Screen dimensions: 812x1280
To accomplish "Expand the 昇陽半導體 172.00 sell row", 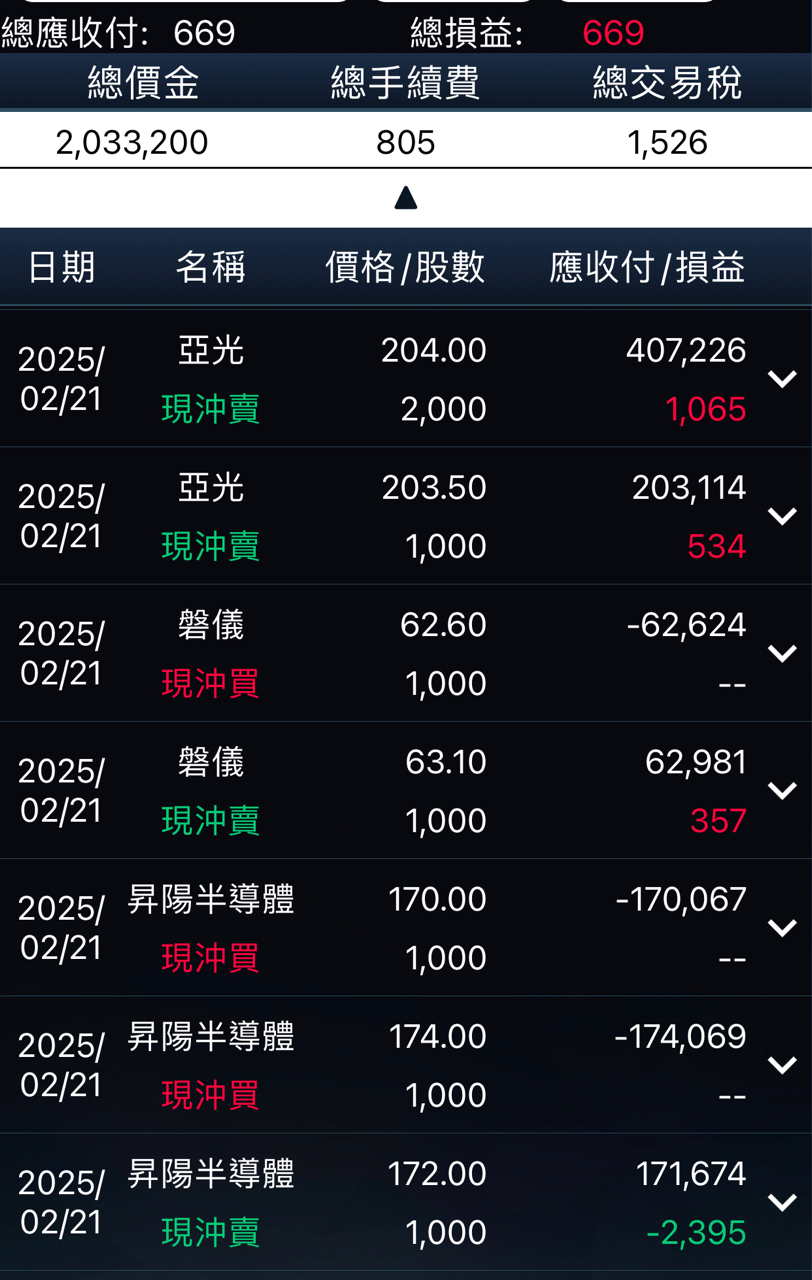I will [x=781, y=1201].
